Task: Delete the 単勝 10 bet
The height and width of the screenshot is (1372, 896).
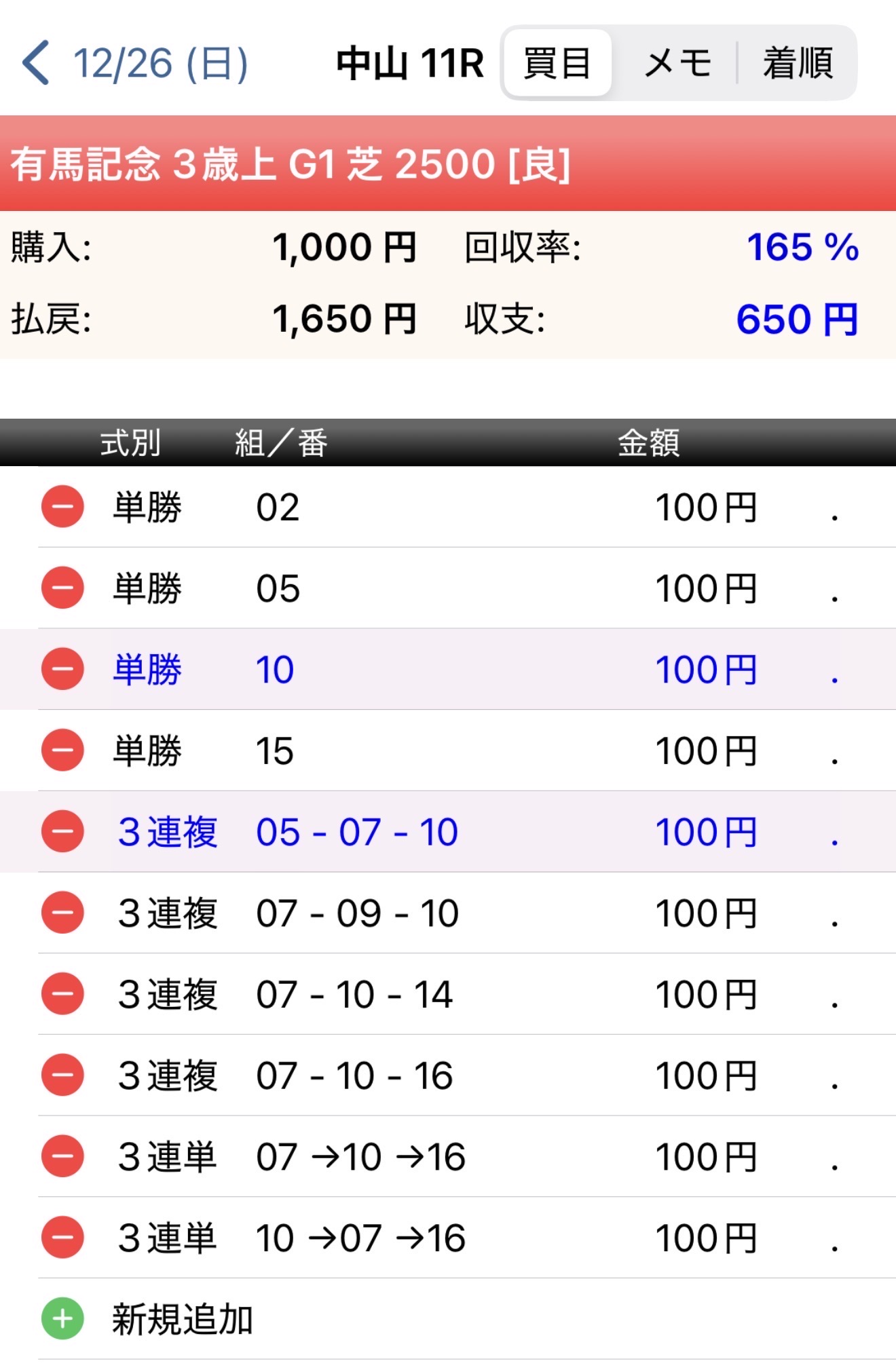Action: click(62, 669)
